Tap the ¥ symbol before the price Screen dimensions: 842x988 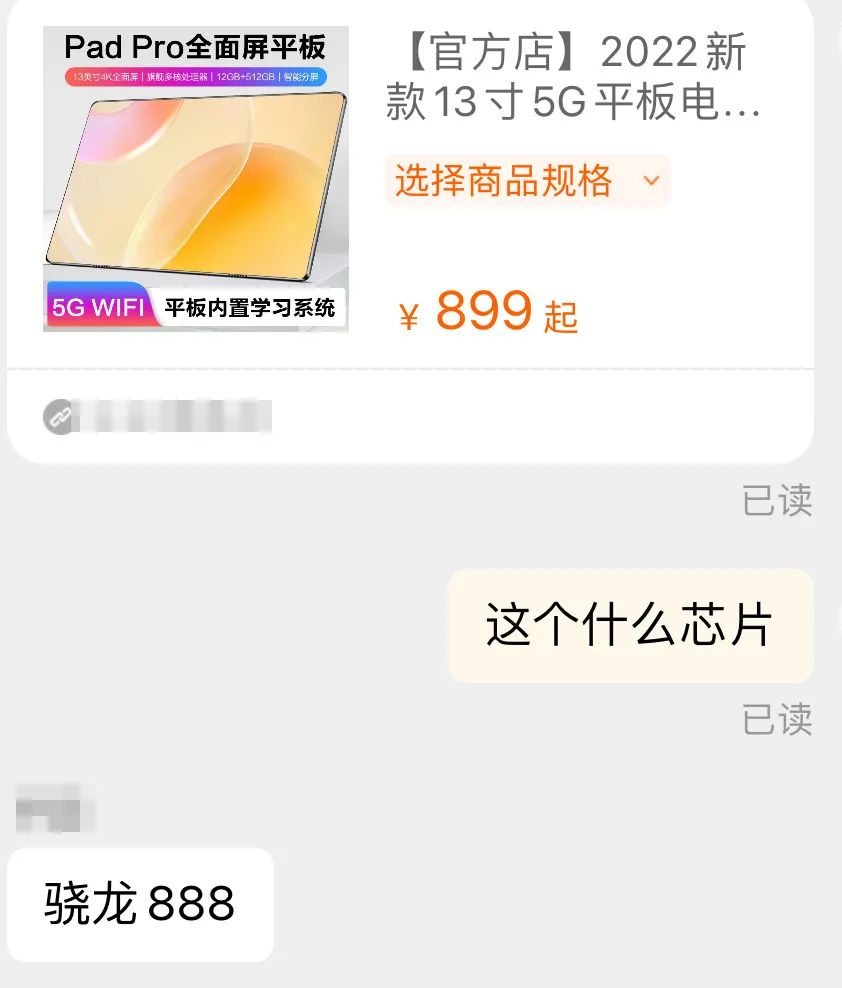coord(409,313)
